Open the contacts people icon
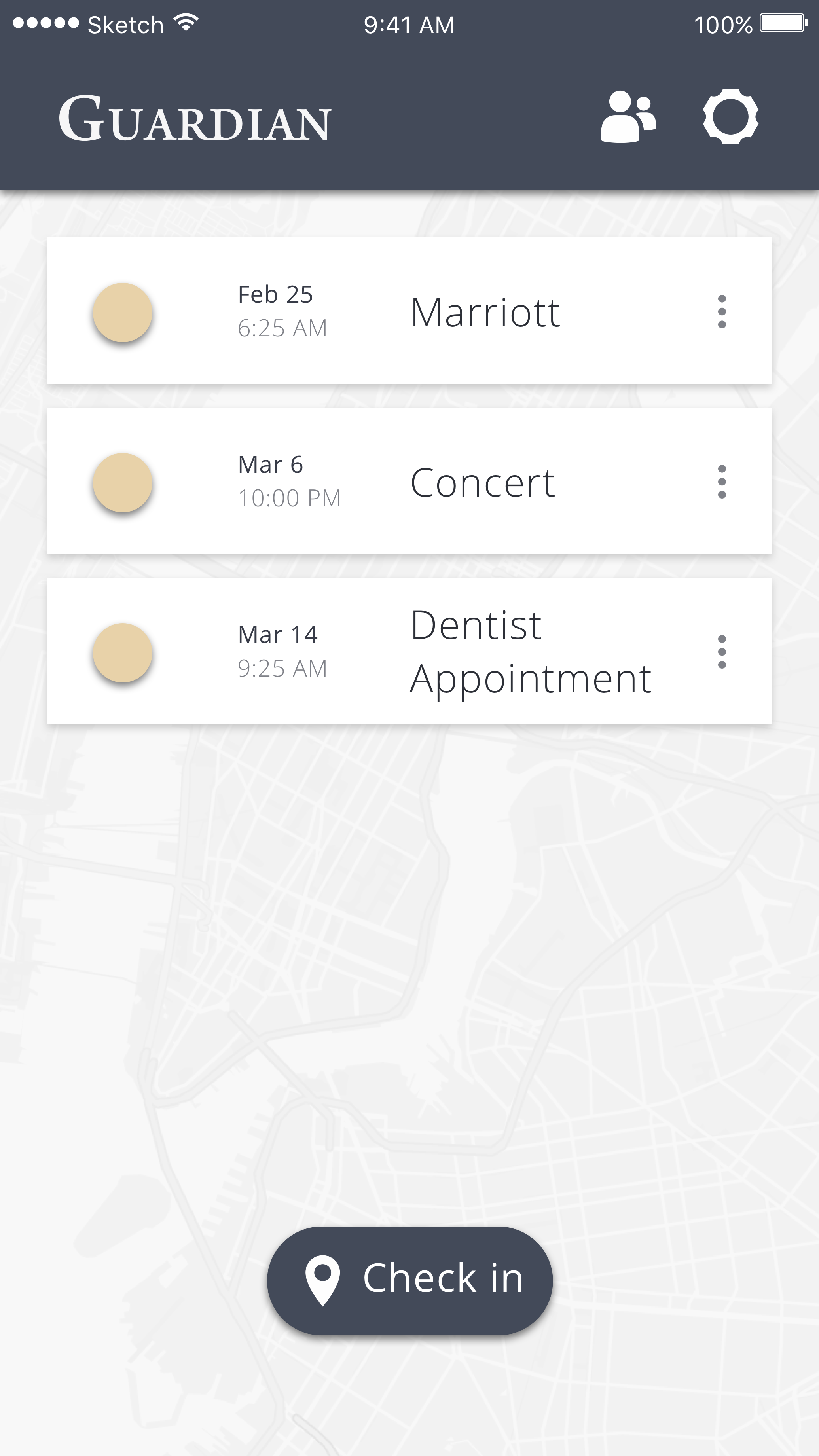 [x=628, y=117]
